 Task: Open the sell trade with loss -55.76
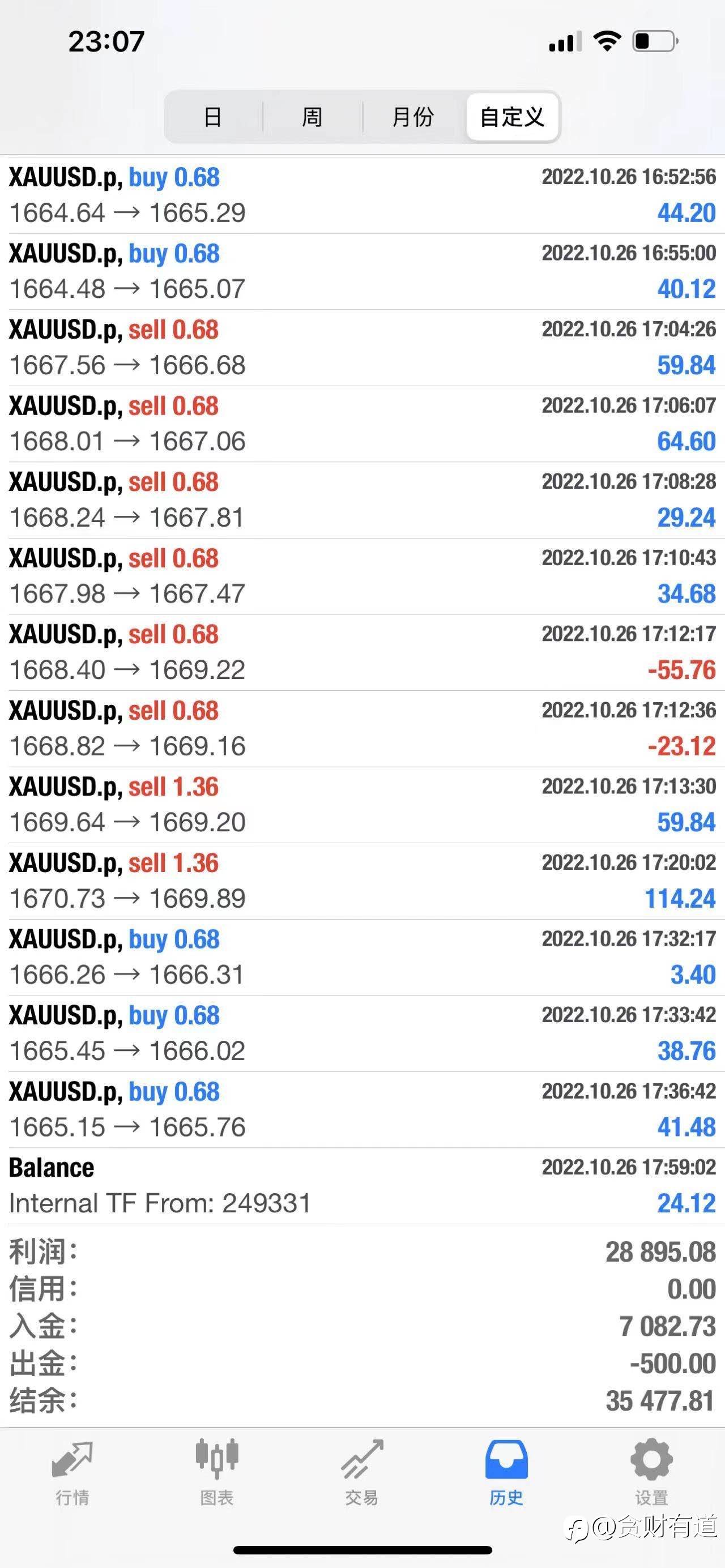(x=362, y=652)
